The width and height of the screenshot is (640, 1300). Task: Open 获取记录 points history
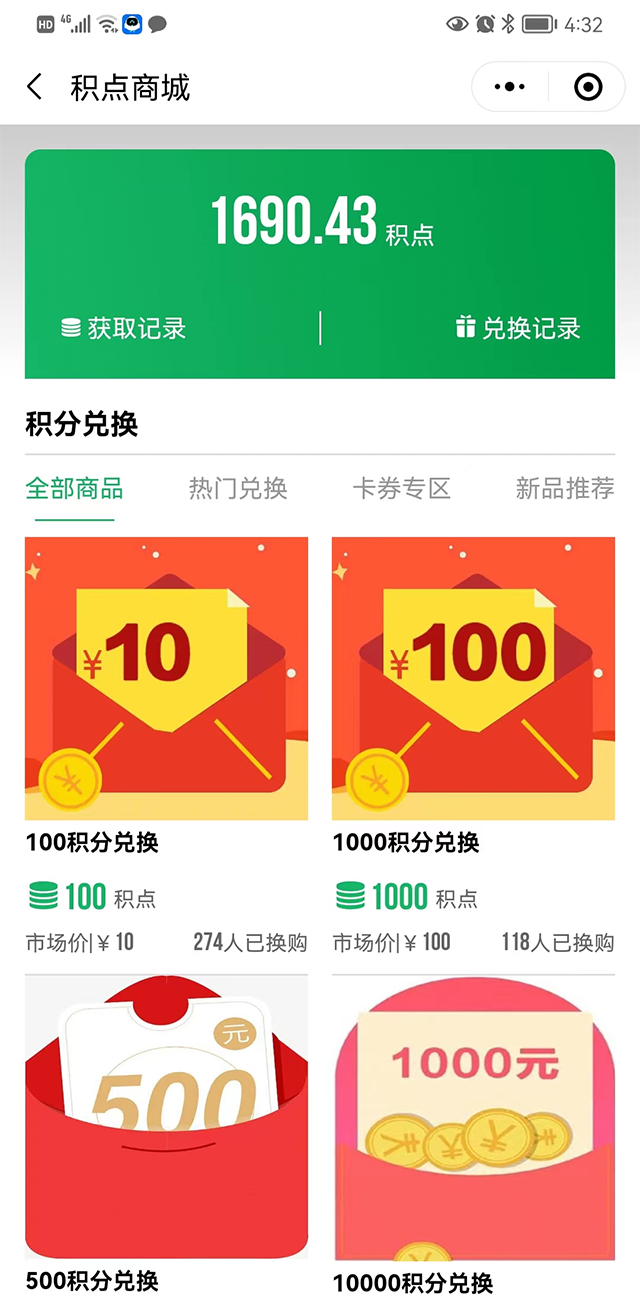click(124, 328)
